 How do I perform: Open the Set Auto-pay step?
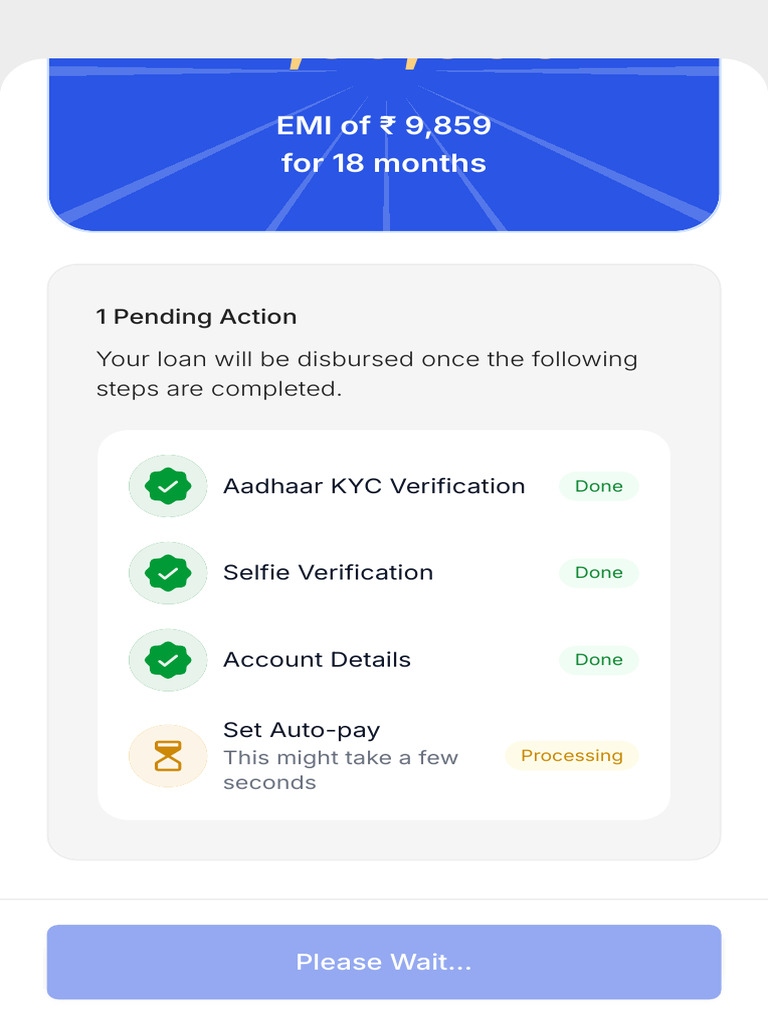tap(384, 756)
